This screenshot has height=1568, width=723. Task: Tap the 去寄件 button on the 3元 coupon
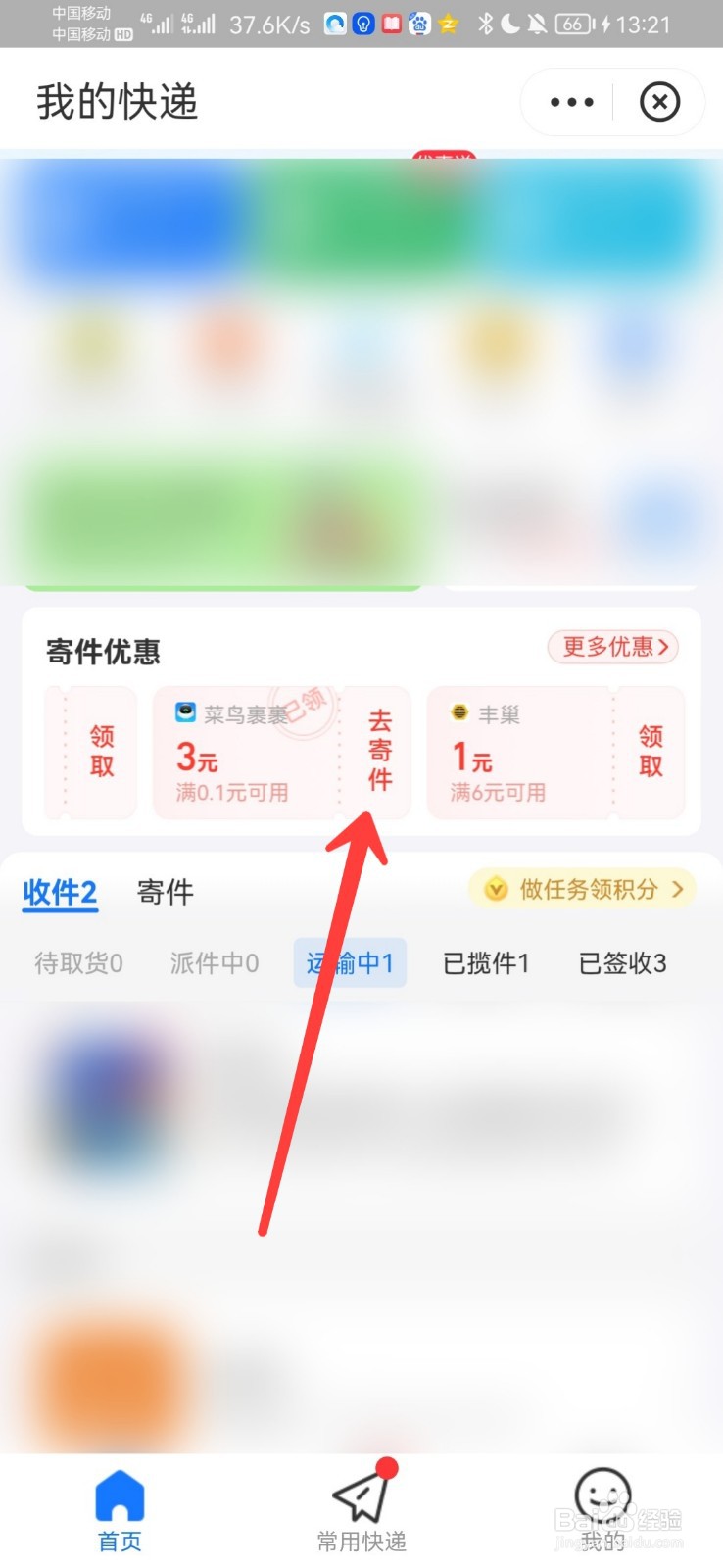(x=380, y=753)
